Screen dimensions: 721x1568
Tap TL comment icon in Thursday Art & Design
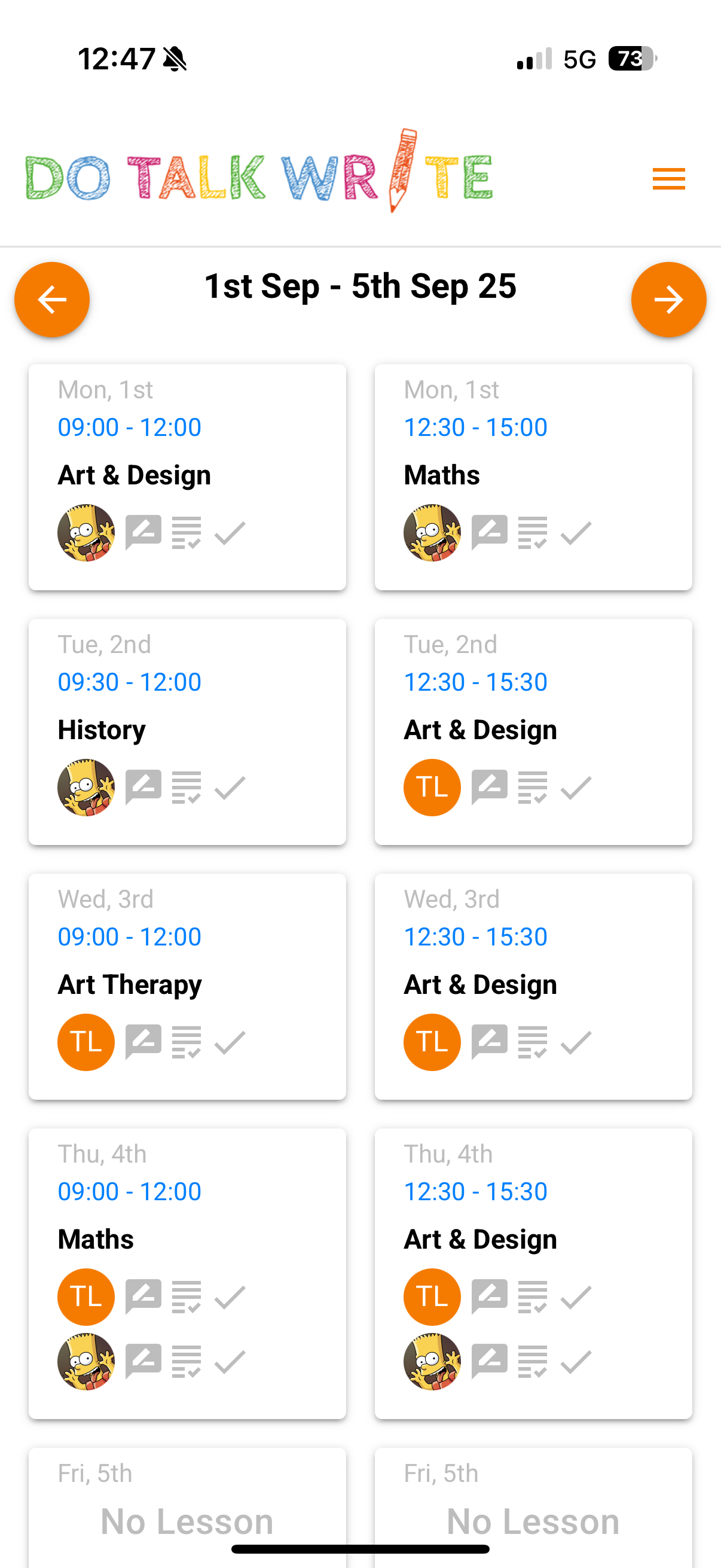(x=489, y=1297)
